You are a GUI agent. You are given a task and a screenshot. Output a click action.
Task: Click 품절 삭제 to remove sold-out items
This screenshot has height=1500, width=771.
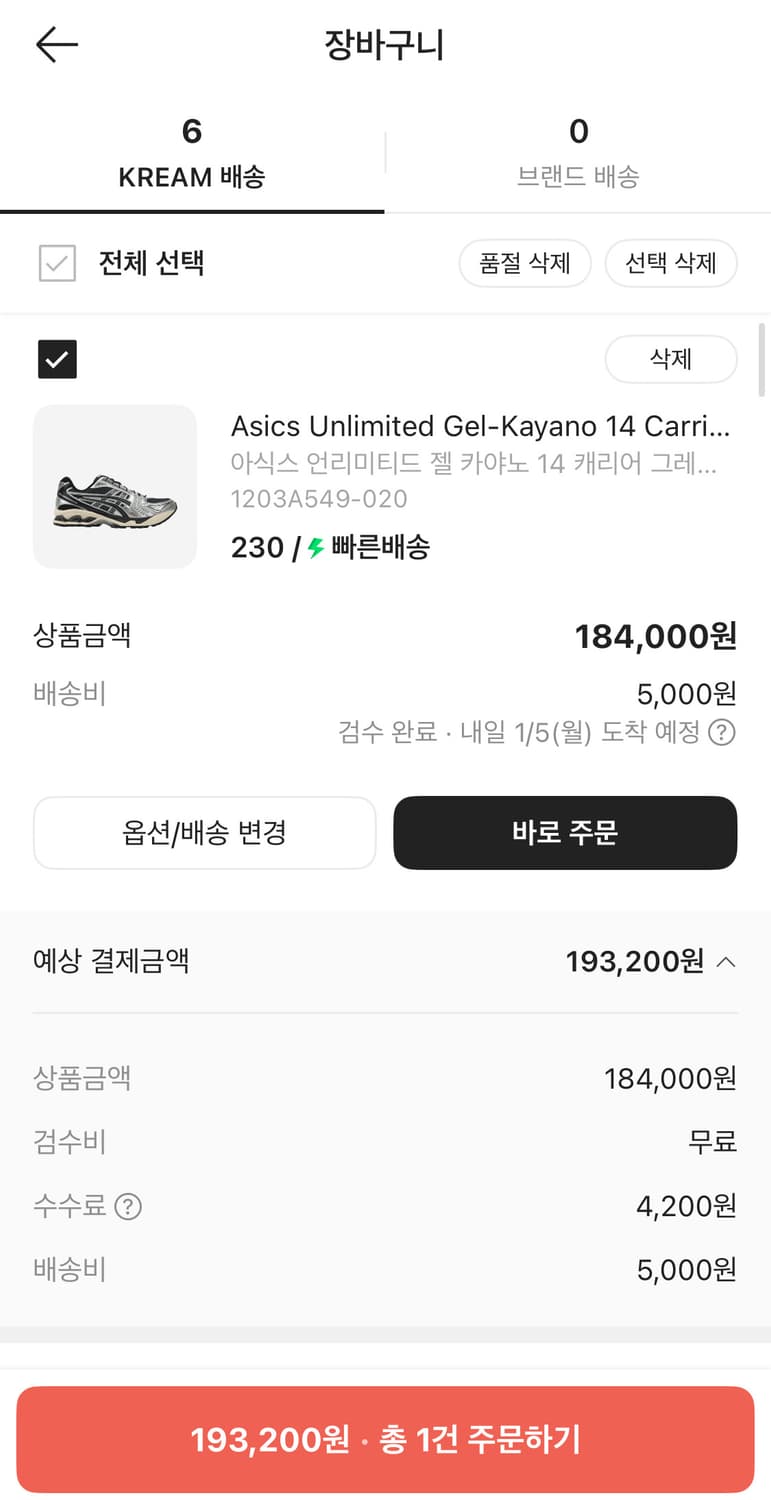pyautogui.click(x=525, y=263)
